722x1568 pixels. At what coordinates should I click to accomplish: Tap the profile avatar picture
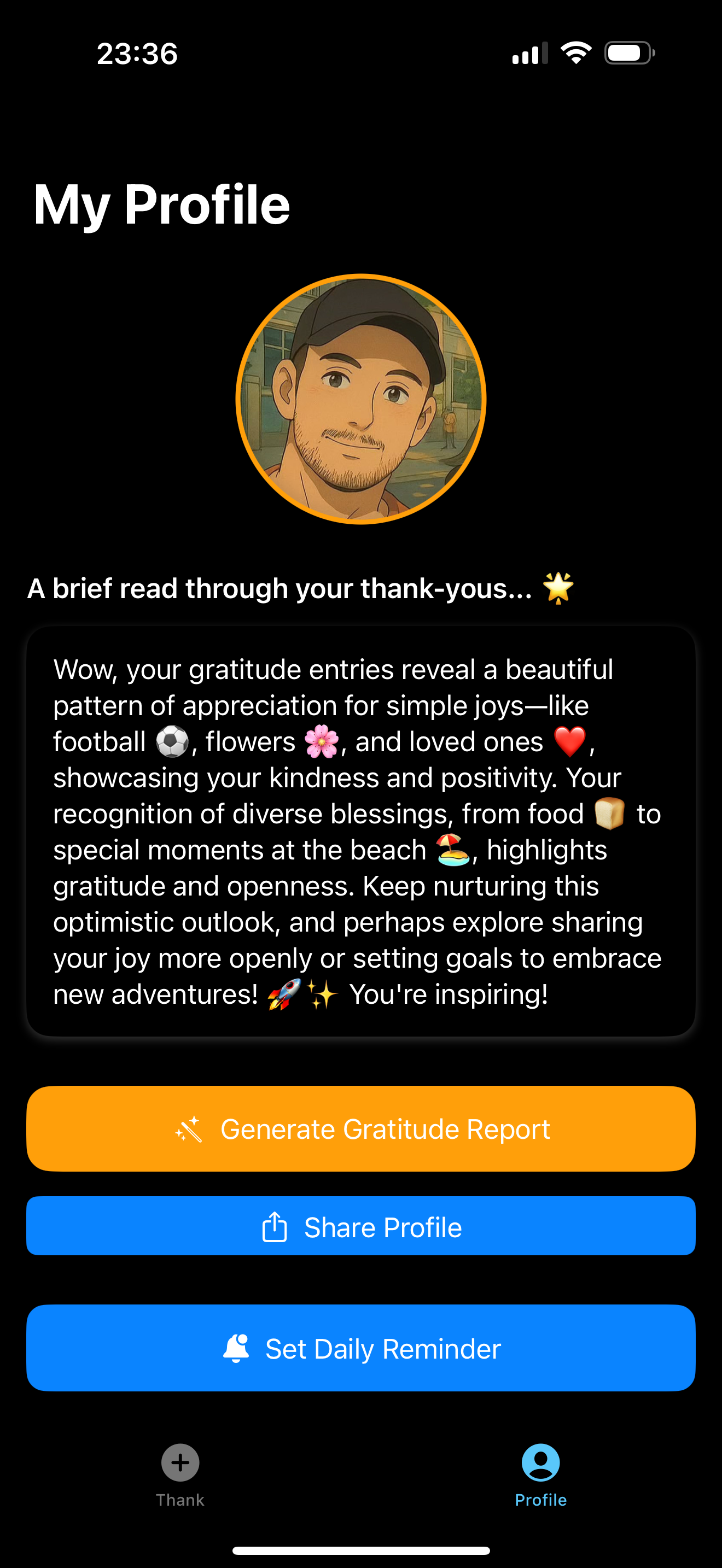click(x=361, y=399)
